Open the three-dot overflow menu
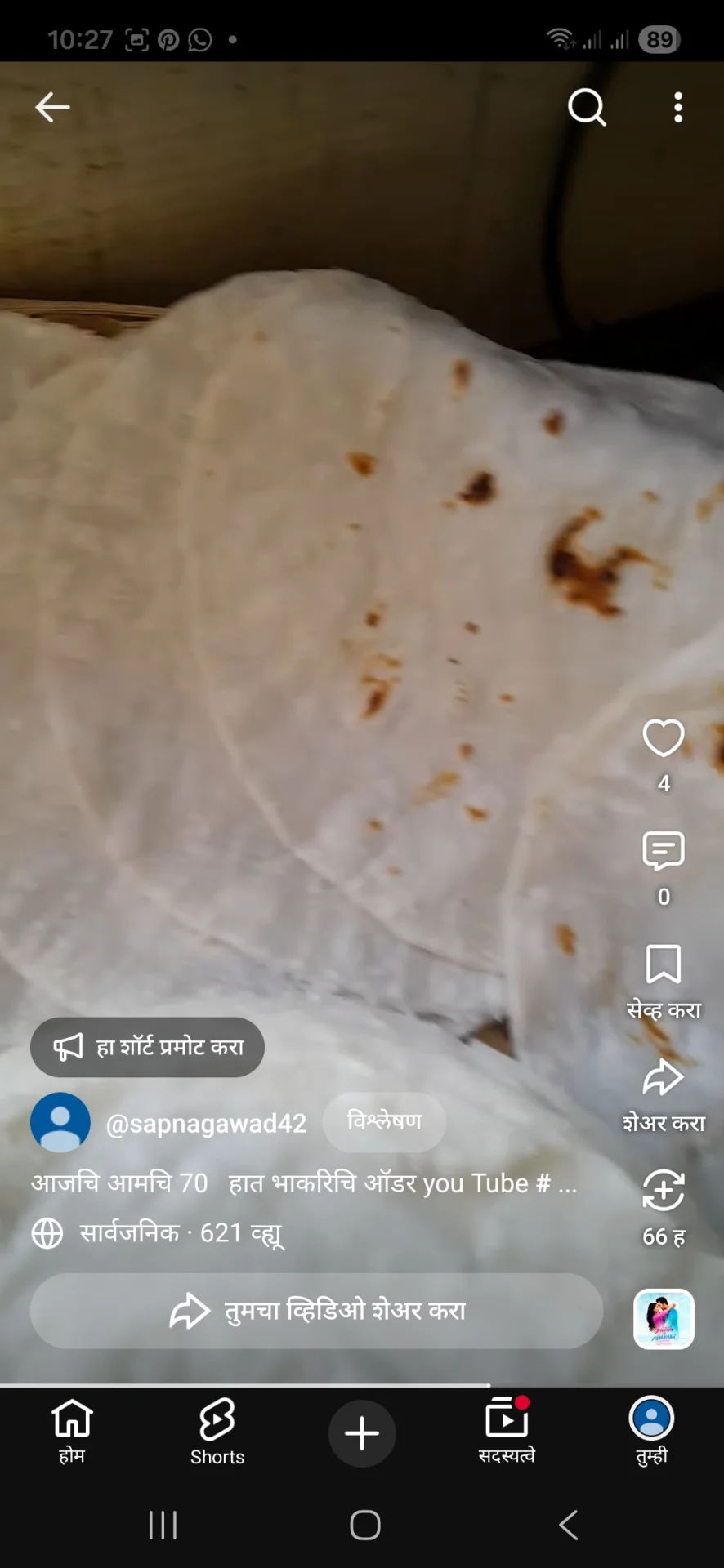Viewport: 724px width, 1568px height. click(x=678, y=107)
